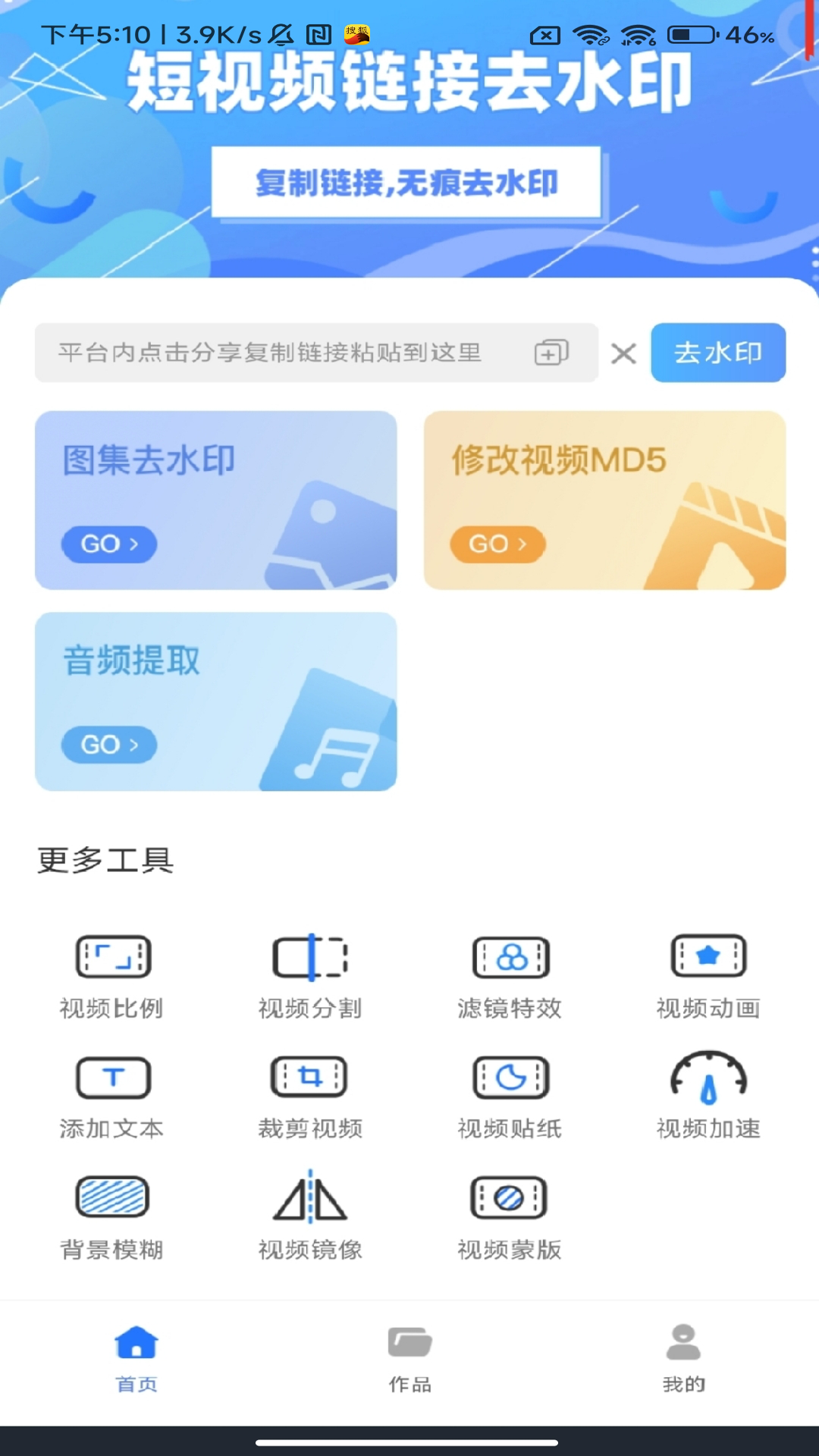This screenshot has height=1456, width=819.
Task: Select the 视频比例 (video ratio) tool
Action: [x=112, y=974]
